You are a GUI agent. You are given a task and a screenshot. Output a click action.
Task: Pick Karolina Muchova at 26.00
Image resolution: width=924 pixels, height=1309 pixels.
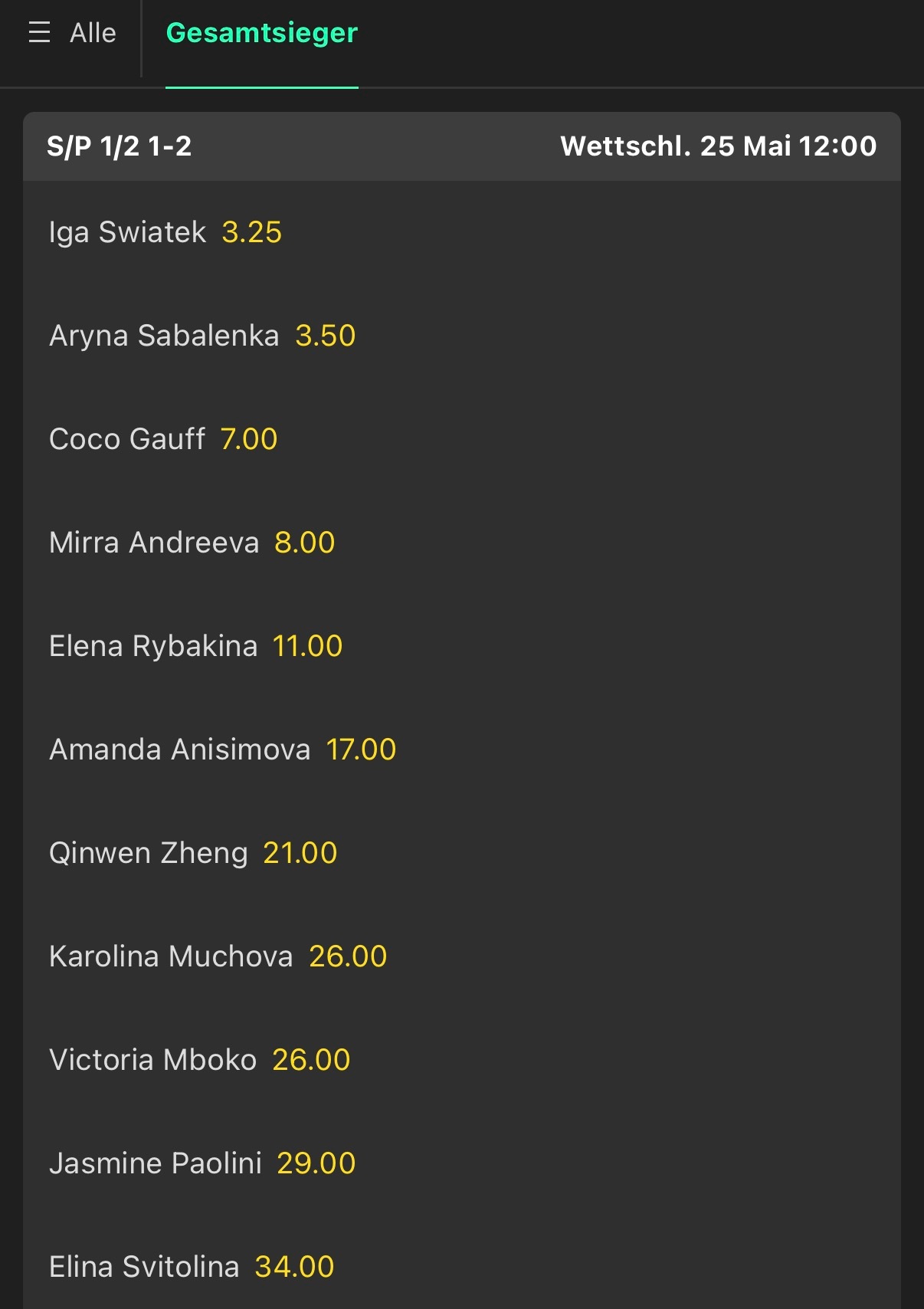click(348, 956)
